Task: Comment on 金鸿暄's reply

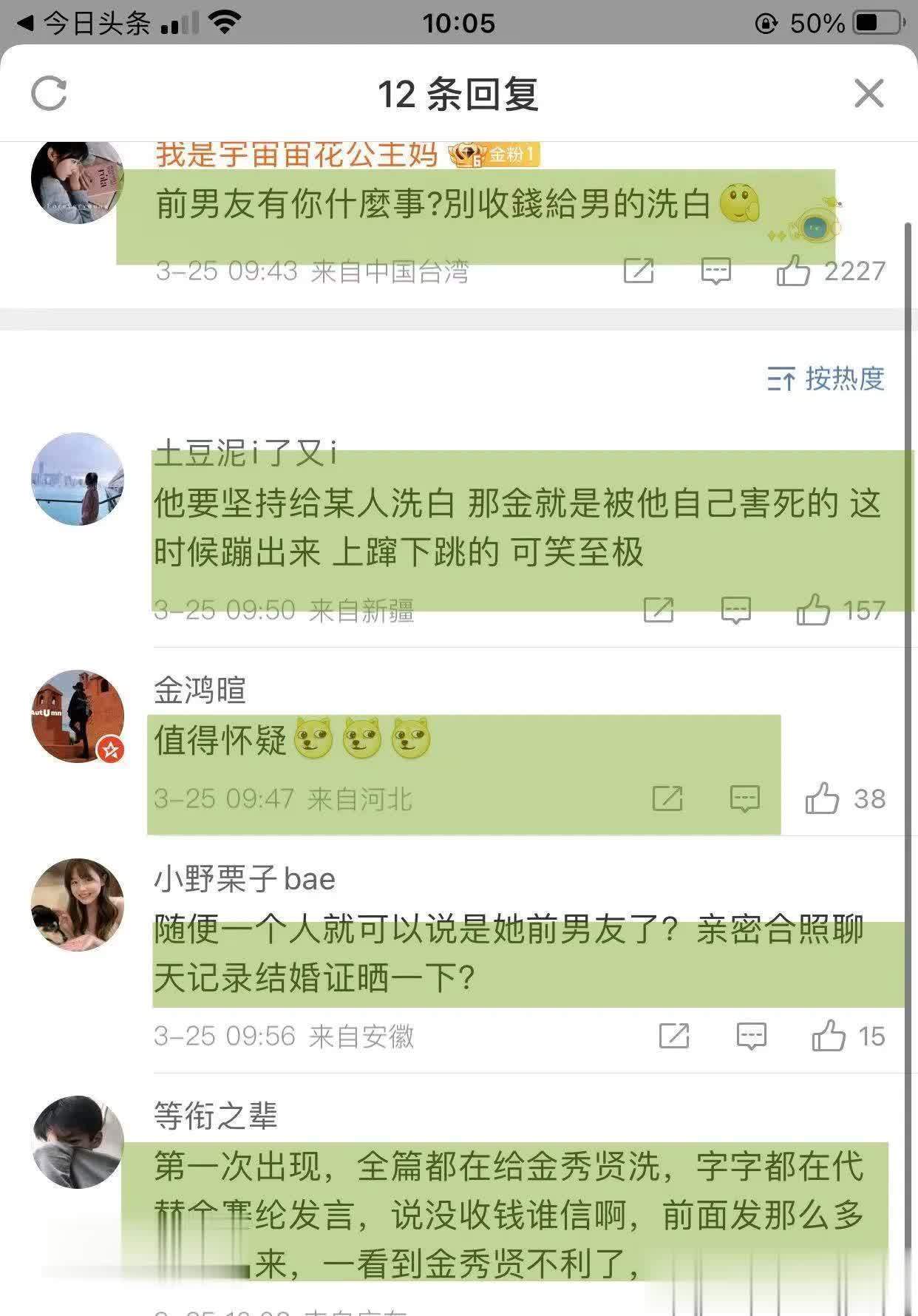Action: pyautogui.click(x=744, y=798)
